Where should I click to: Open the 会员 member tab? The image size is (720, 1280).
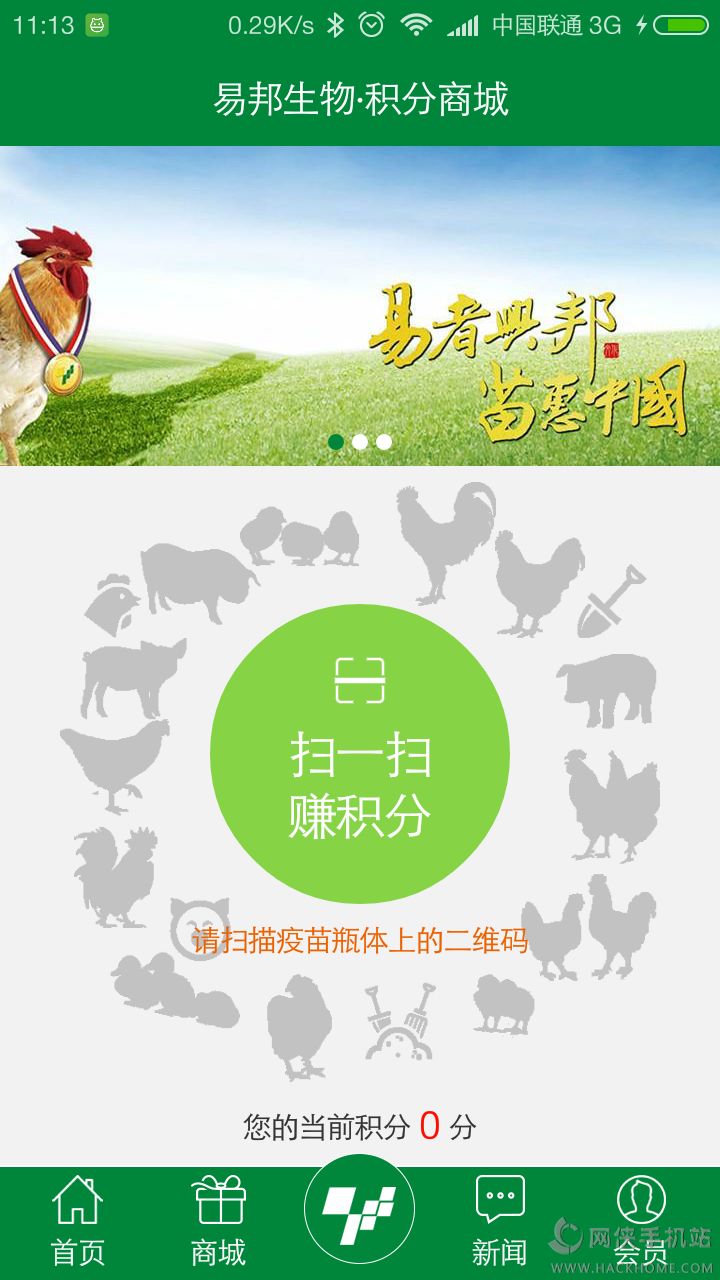(x=641, y=1222)
